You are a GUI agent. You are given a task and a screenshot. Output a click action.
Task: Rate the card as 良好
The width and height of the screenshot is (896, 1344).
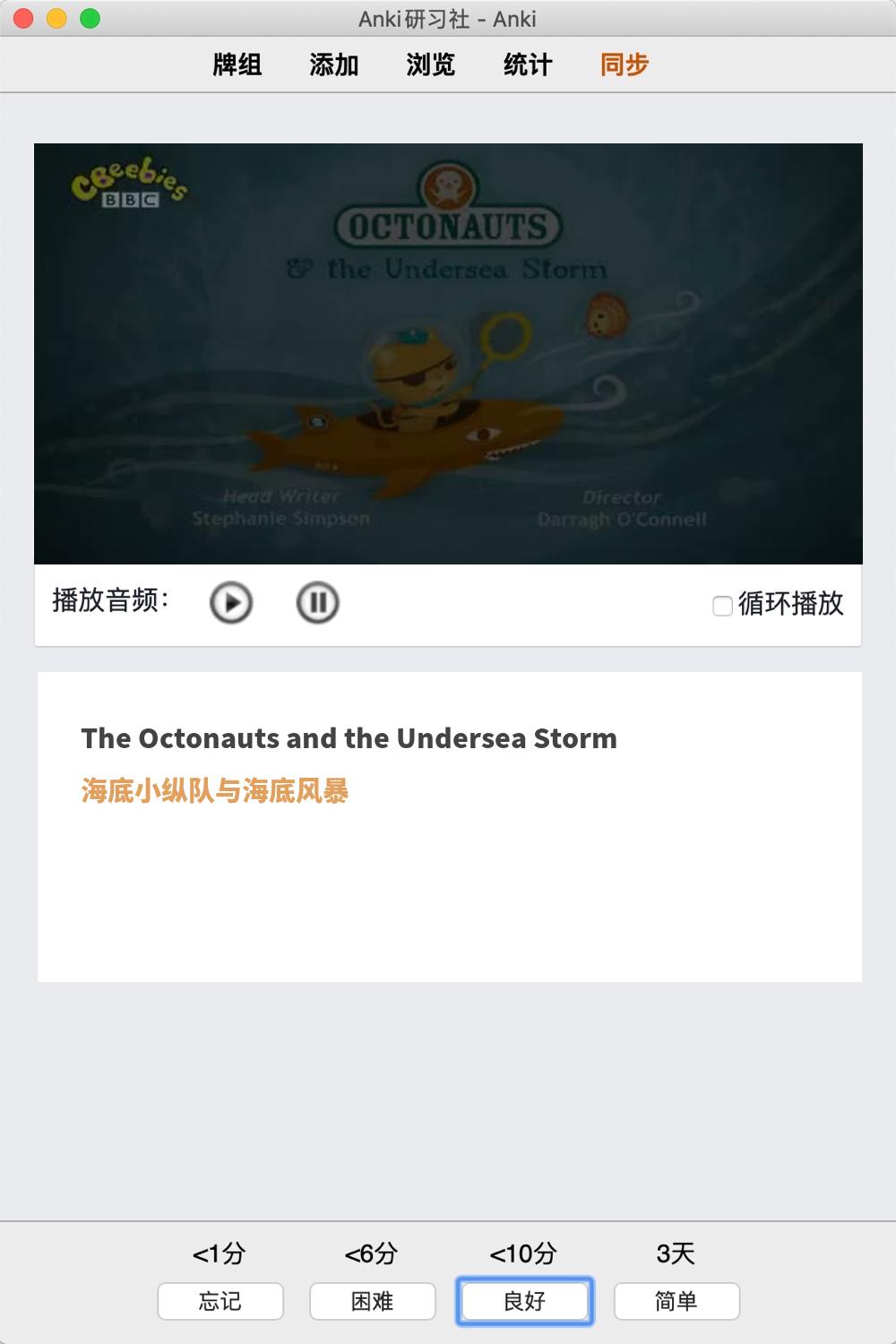click(525, 1301)
